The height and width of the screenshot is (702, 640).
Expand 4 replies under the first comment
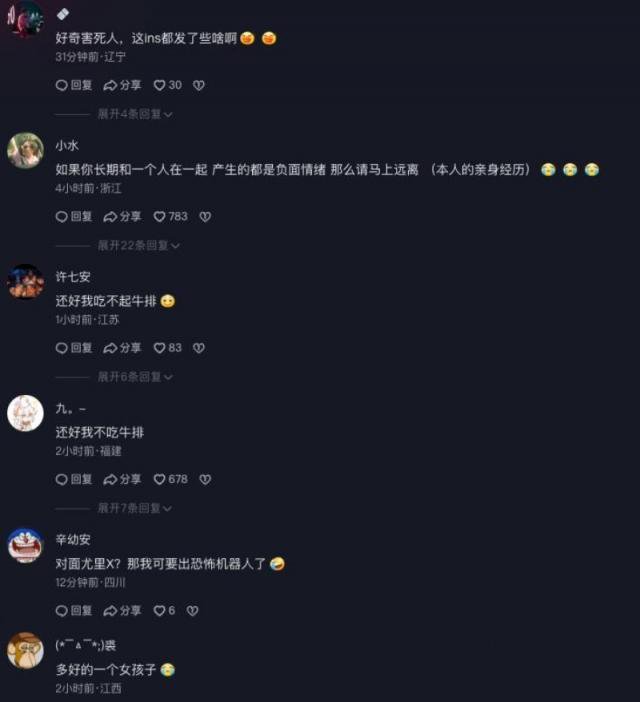click(x=134, y=114)
